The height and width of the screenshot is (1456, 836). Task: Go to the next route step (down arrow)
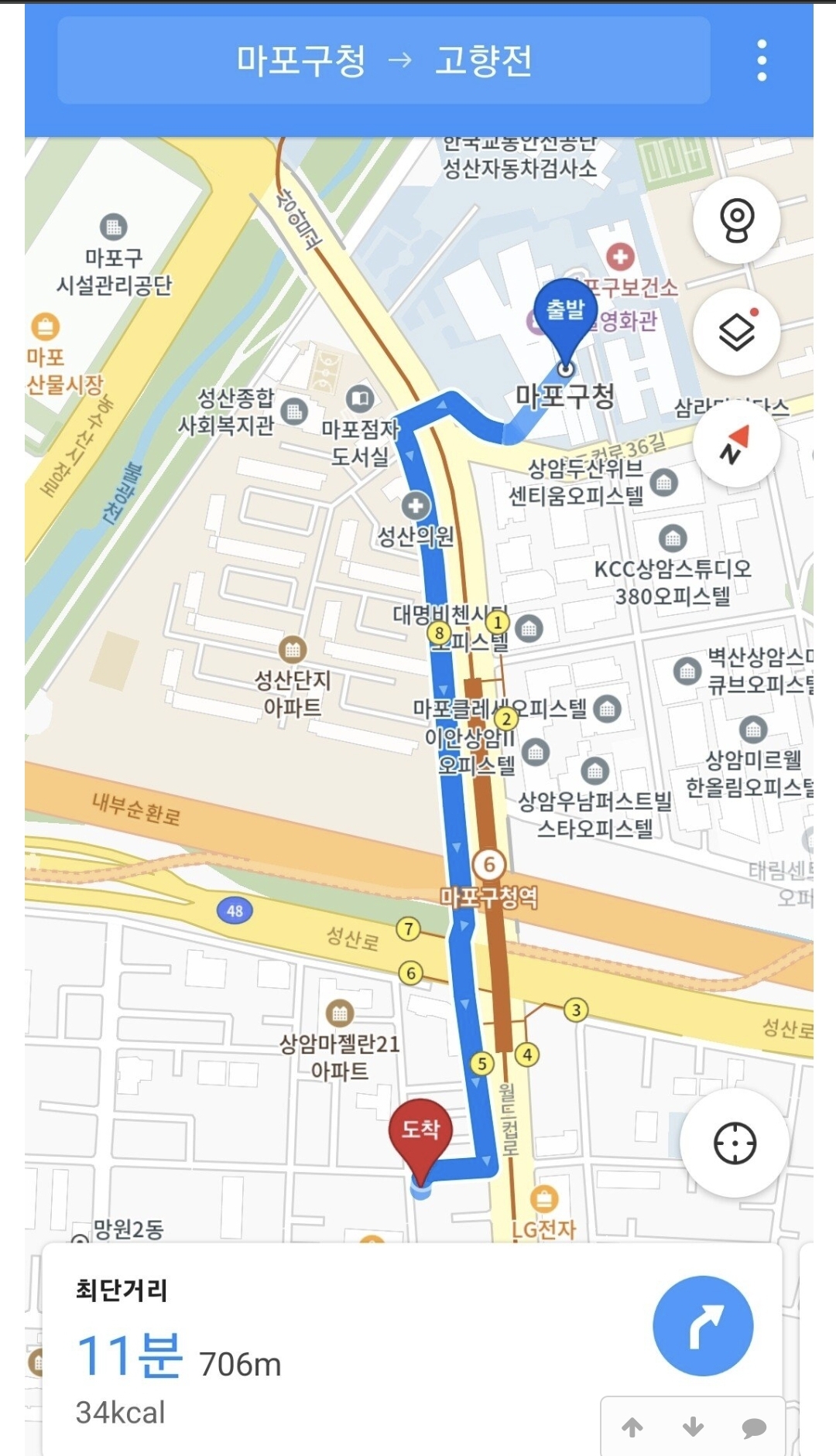[694, 1427]
